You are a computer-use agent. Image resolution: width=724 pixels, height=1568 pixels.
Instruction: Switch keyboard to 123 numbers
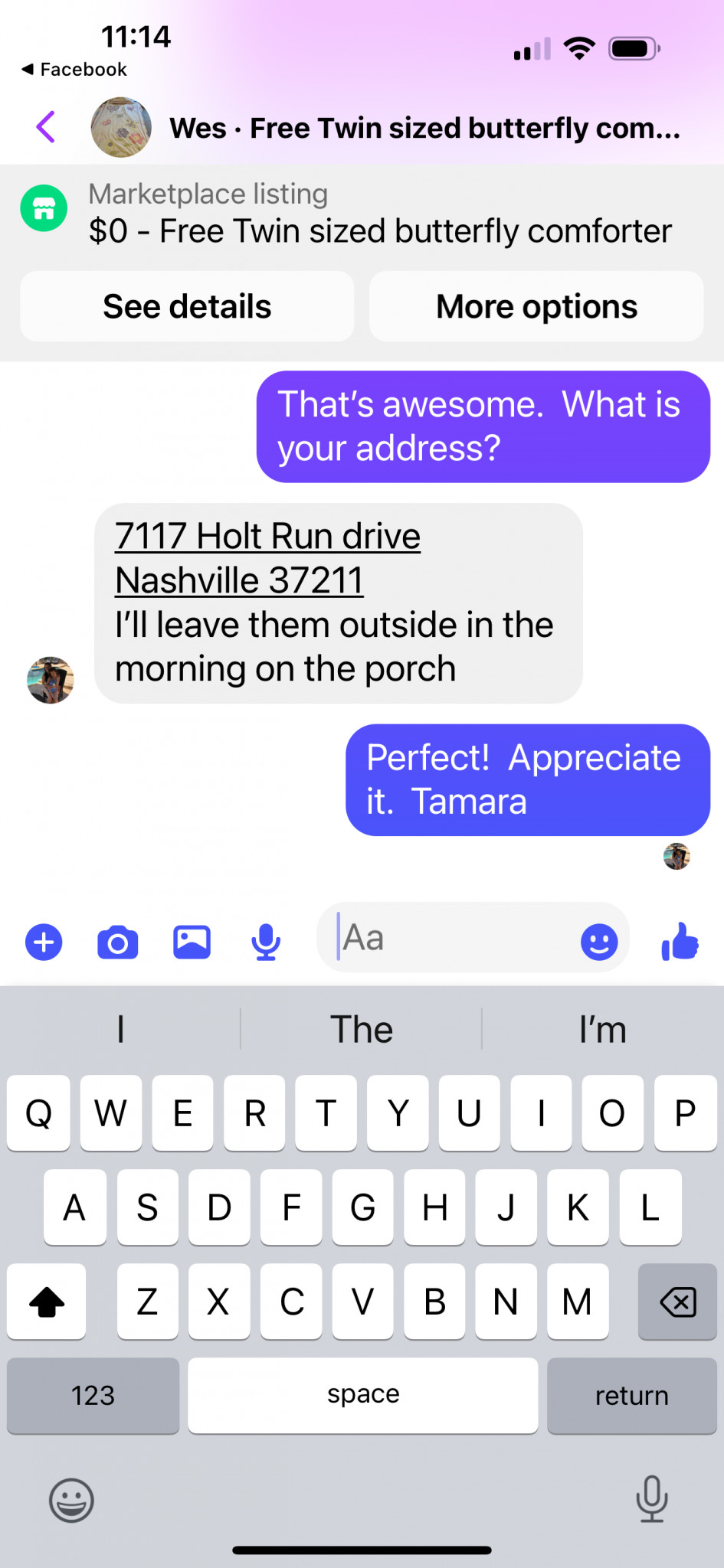93,1395
